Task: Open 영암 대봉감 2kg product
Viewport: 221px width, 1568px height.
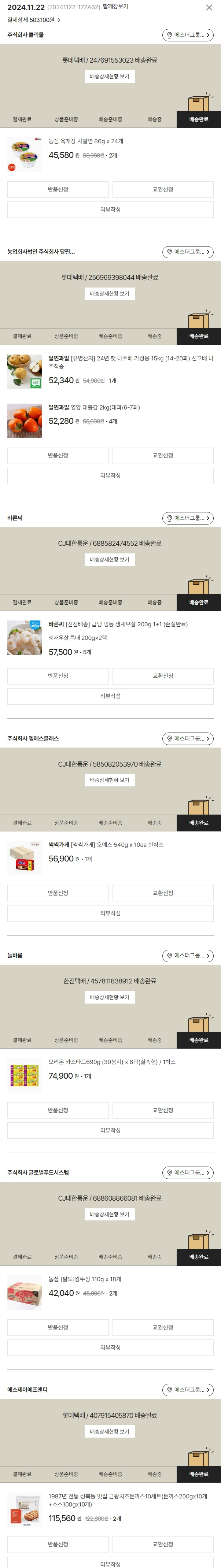Action: pos(94,408)
